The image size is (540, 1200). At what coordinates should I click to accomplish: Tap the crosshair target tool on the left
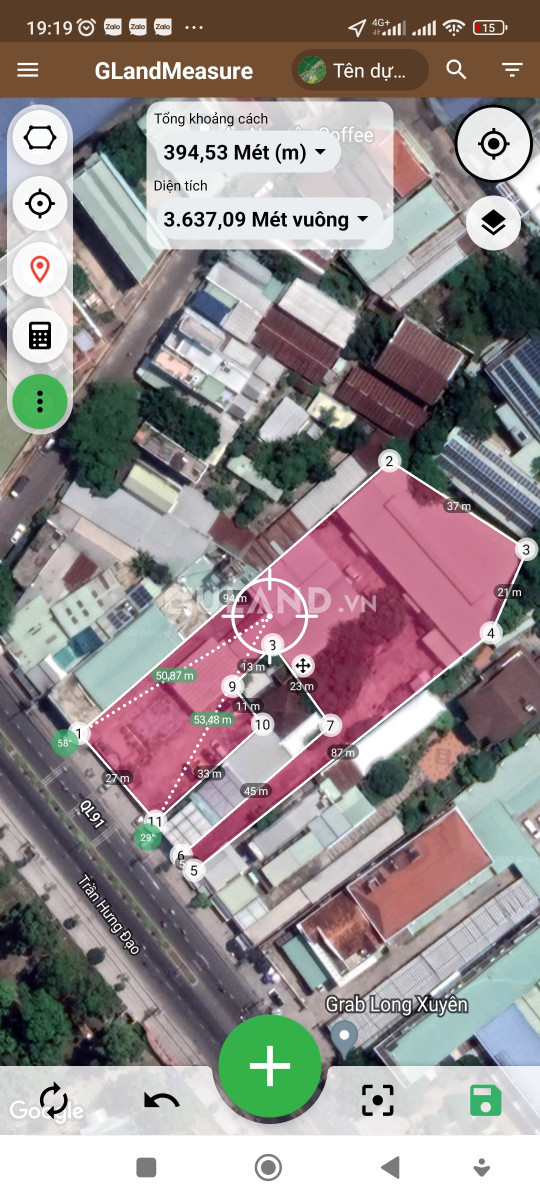(x=40, y=204)
